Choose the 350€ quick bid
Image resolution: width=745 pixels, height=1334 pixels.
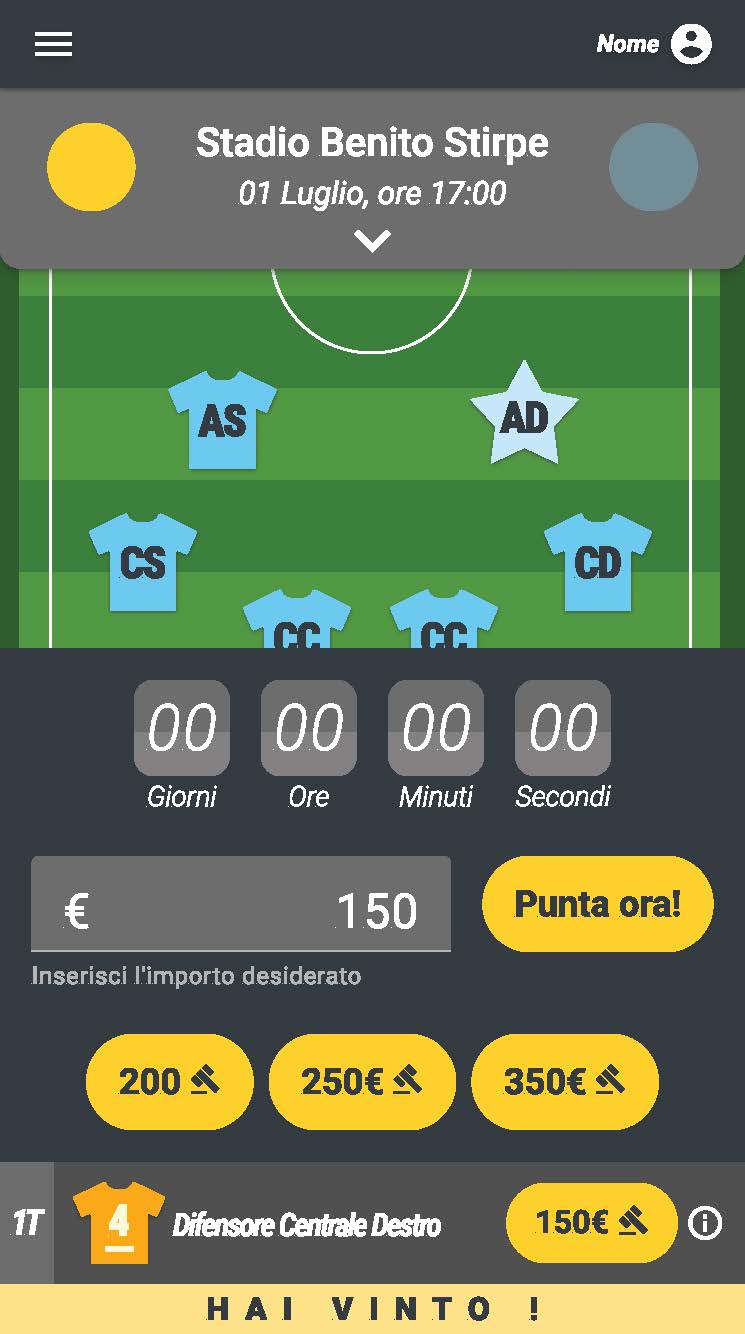click(564, 1081)
